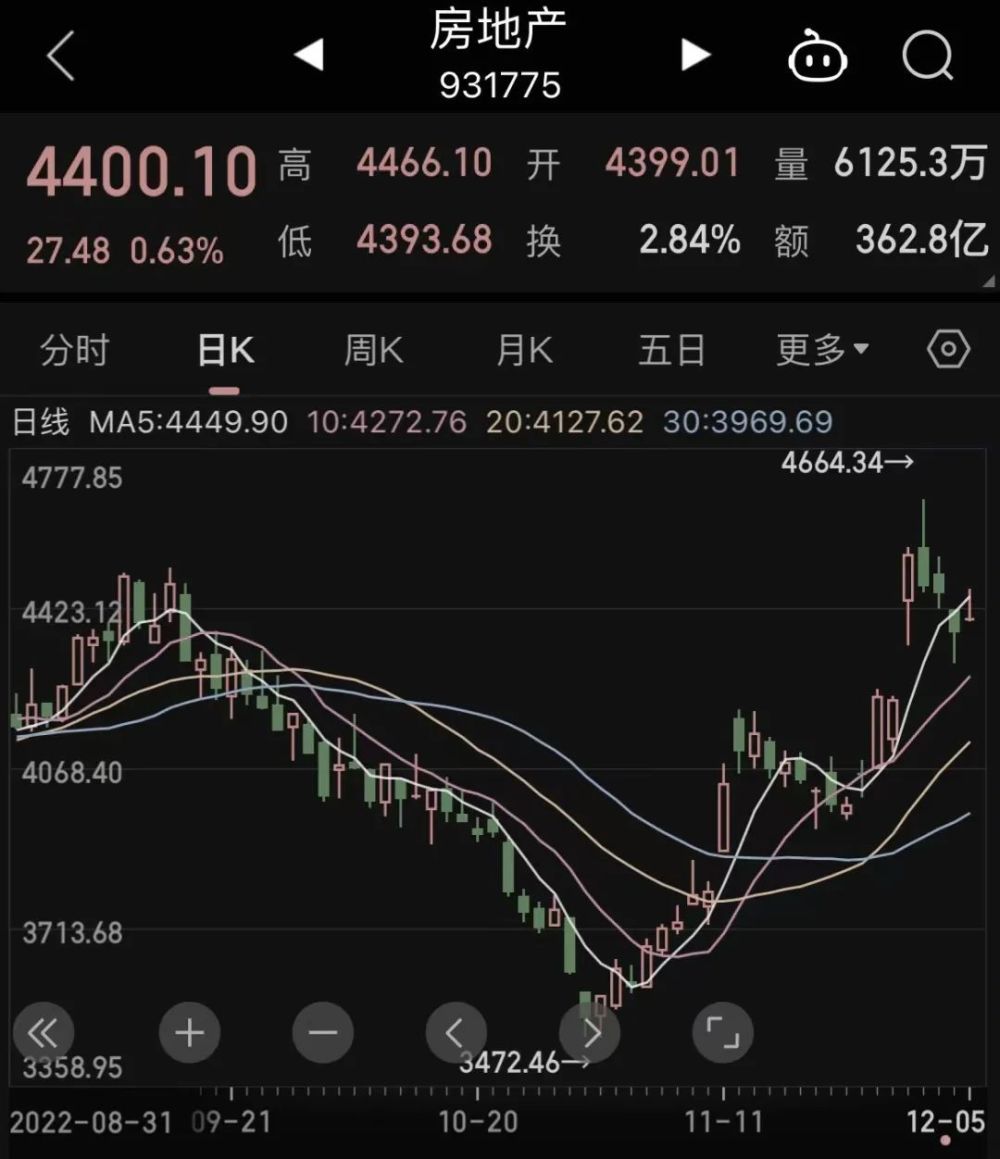This screenshot has width=1000, height=1159.
Task: Zoom in on the chart with the plus icon
Action: tap(189, 1033)
